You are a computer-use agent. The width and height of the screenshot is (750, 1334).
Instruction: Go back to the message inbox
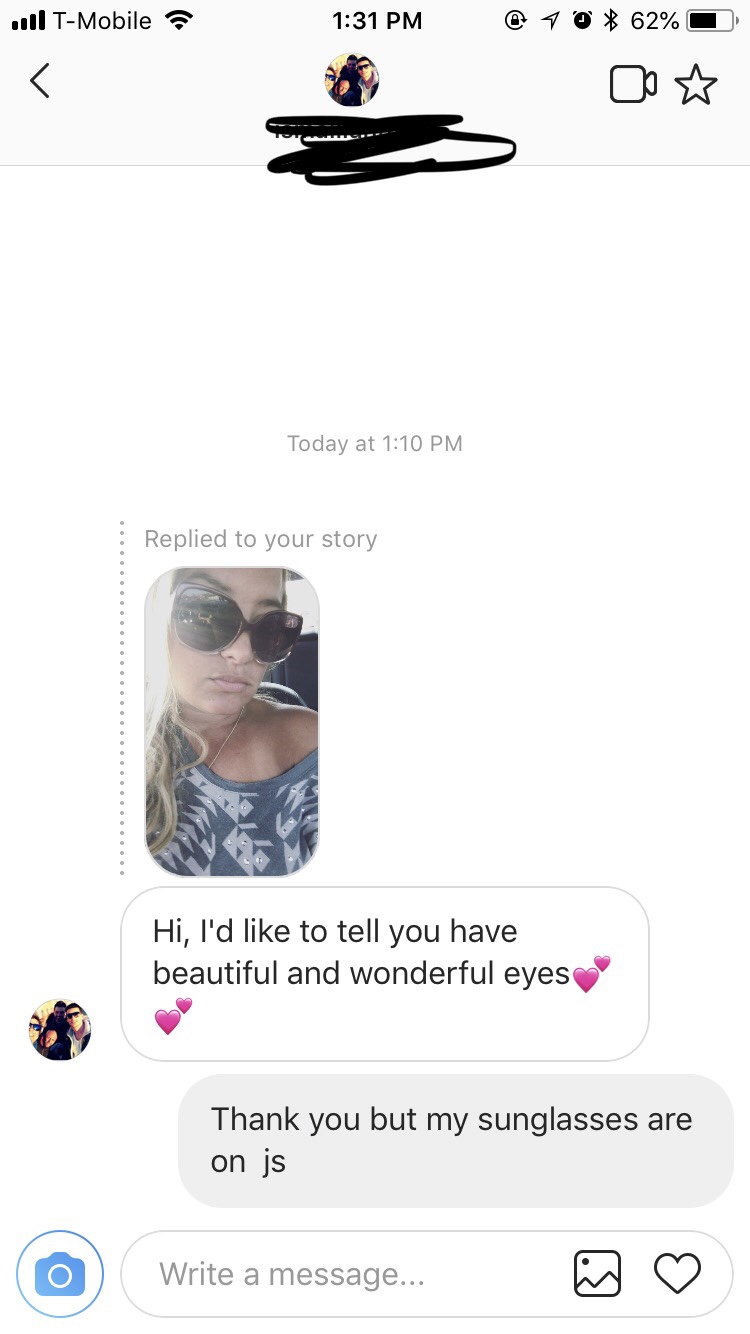click(x=40, y=82)
